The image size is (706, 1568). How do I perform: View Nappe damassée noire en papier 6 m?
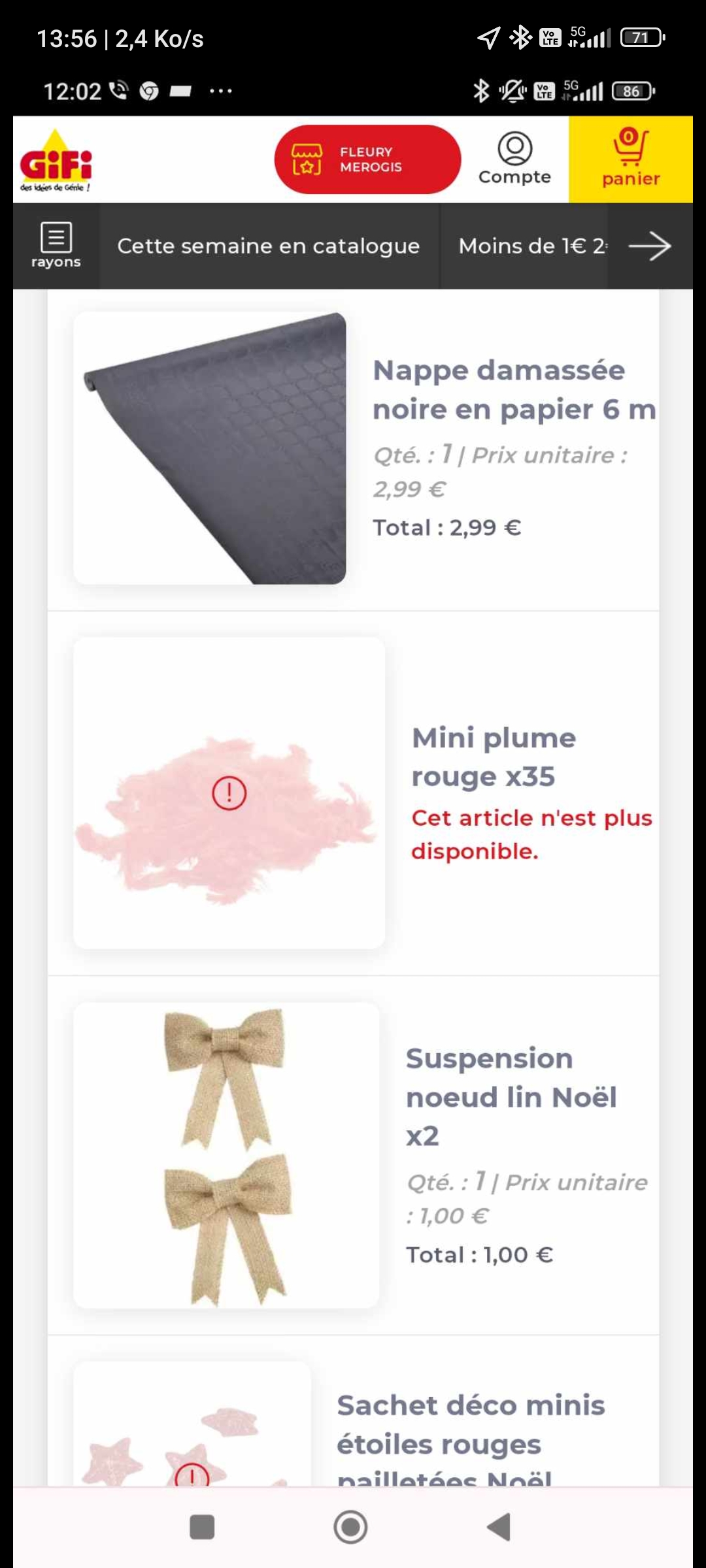click(x=514, y=390)
